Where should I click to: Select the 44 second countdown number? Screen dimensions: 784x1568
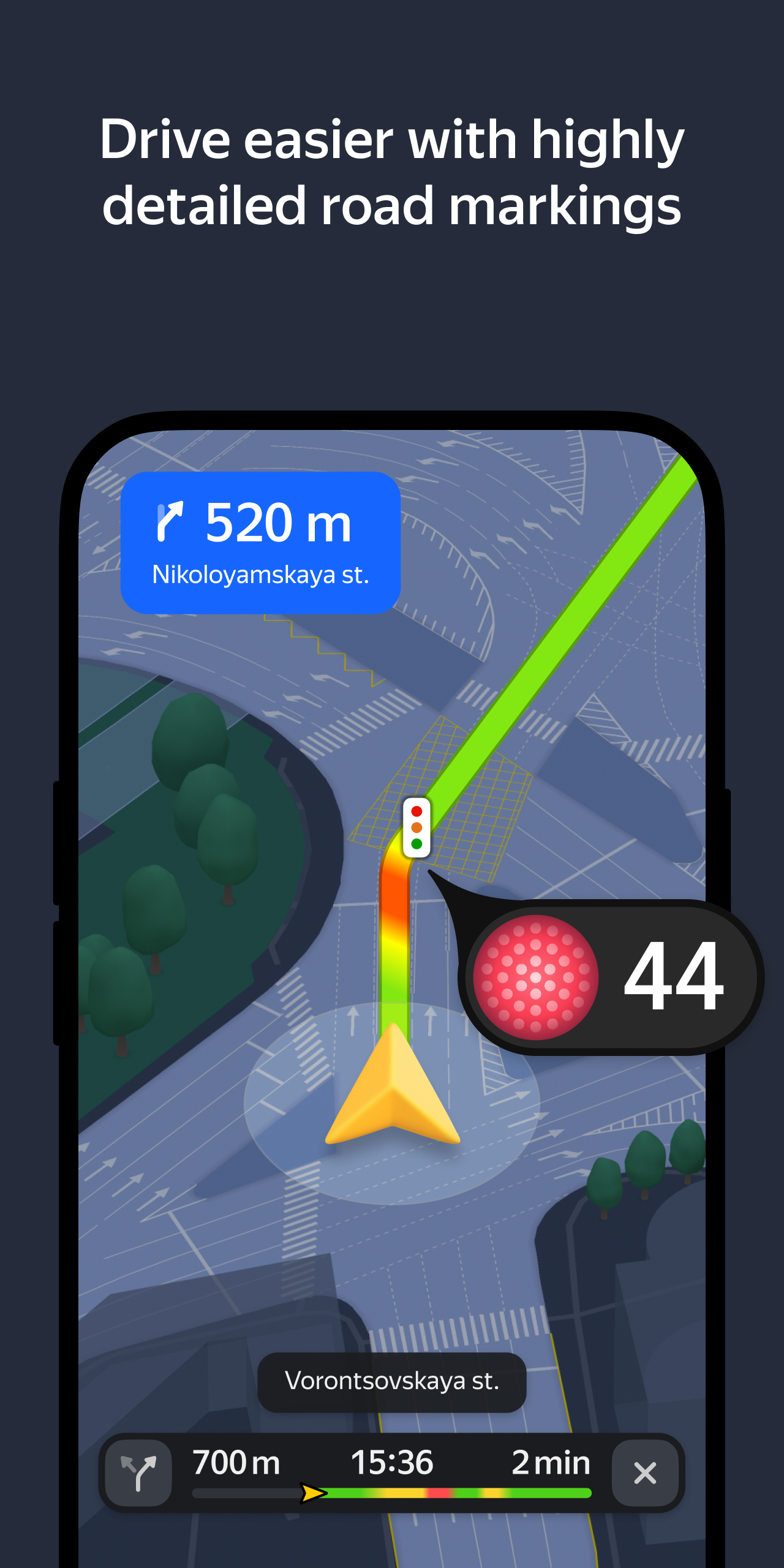click(674, 976)
